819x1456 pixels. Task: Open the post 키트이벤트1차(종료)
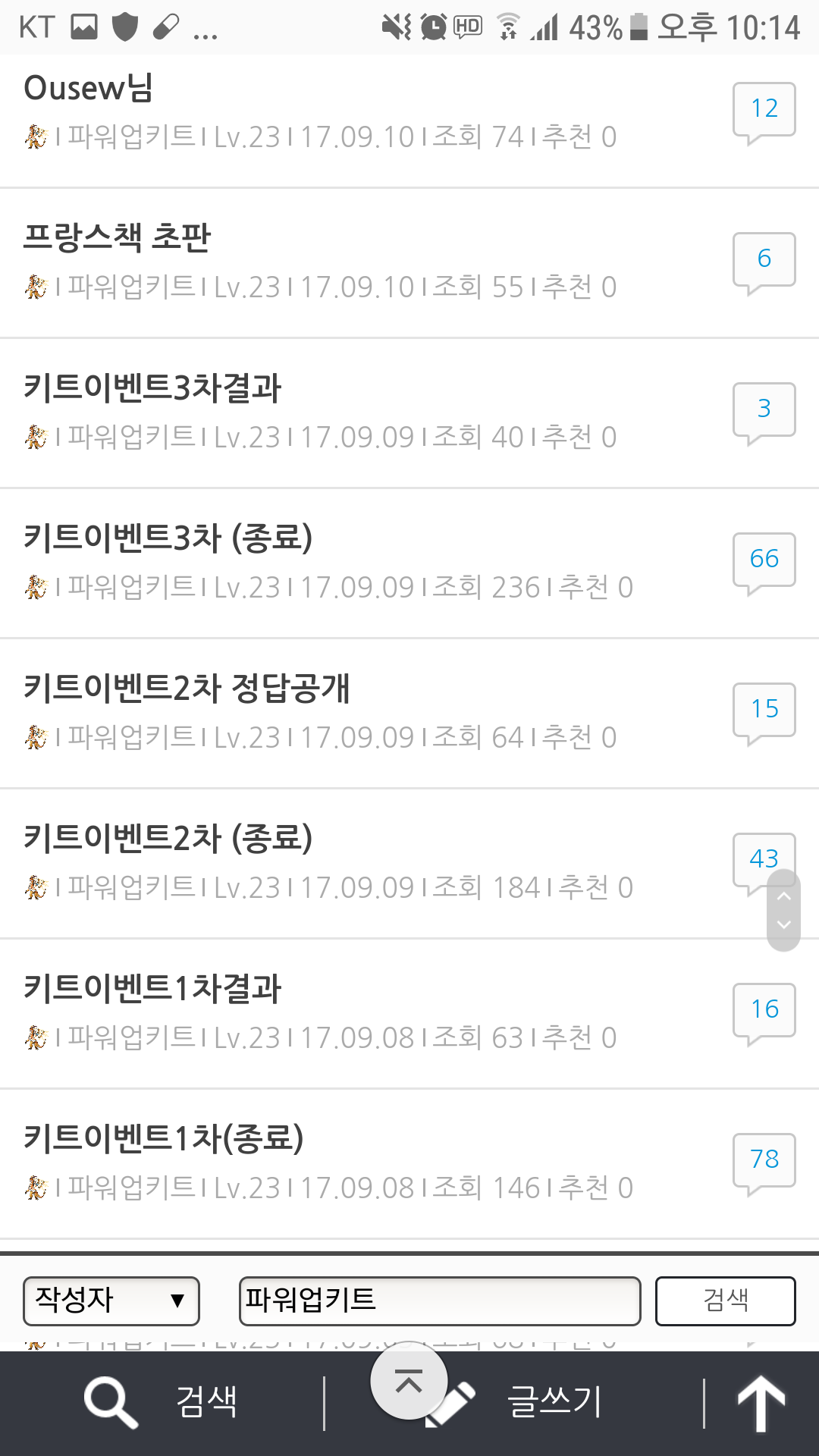click(x=163, y=1139)
